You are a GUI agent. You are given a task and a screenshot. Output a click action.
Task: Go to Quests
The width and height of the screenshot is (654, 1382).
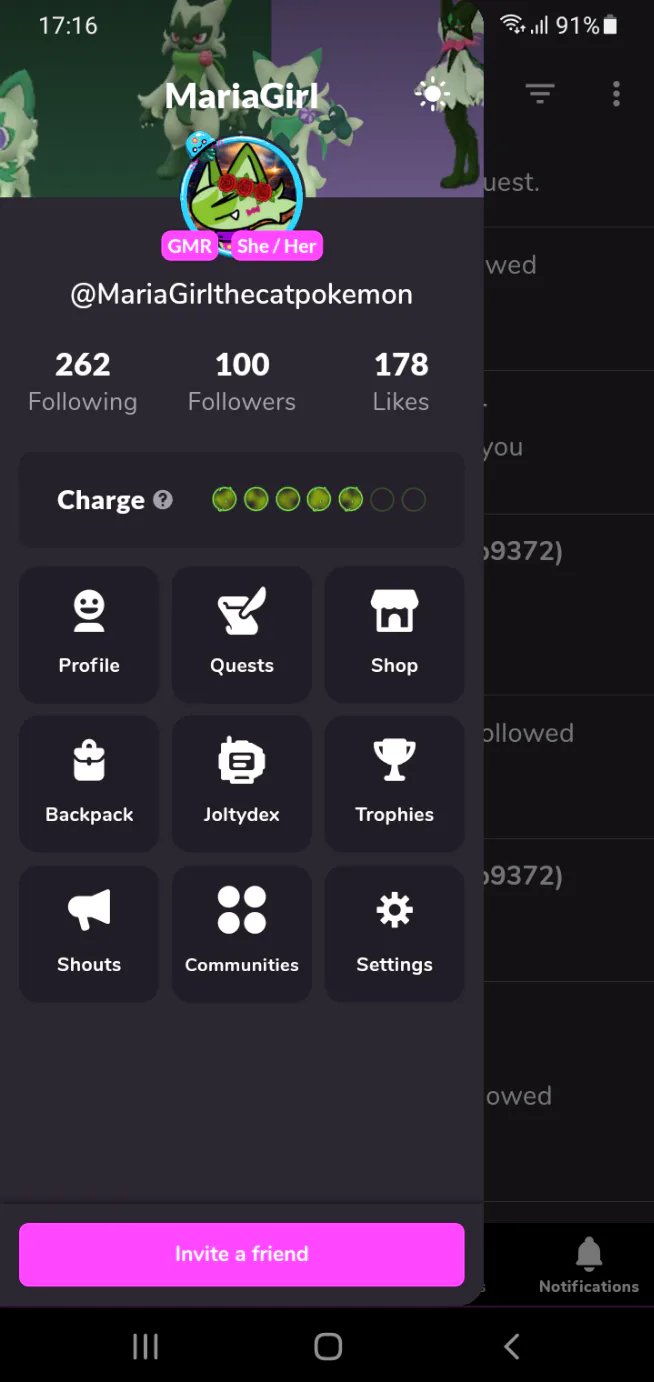click(x=242, y=634)
